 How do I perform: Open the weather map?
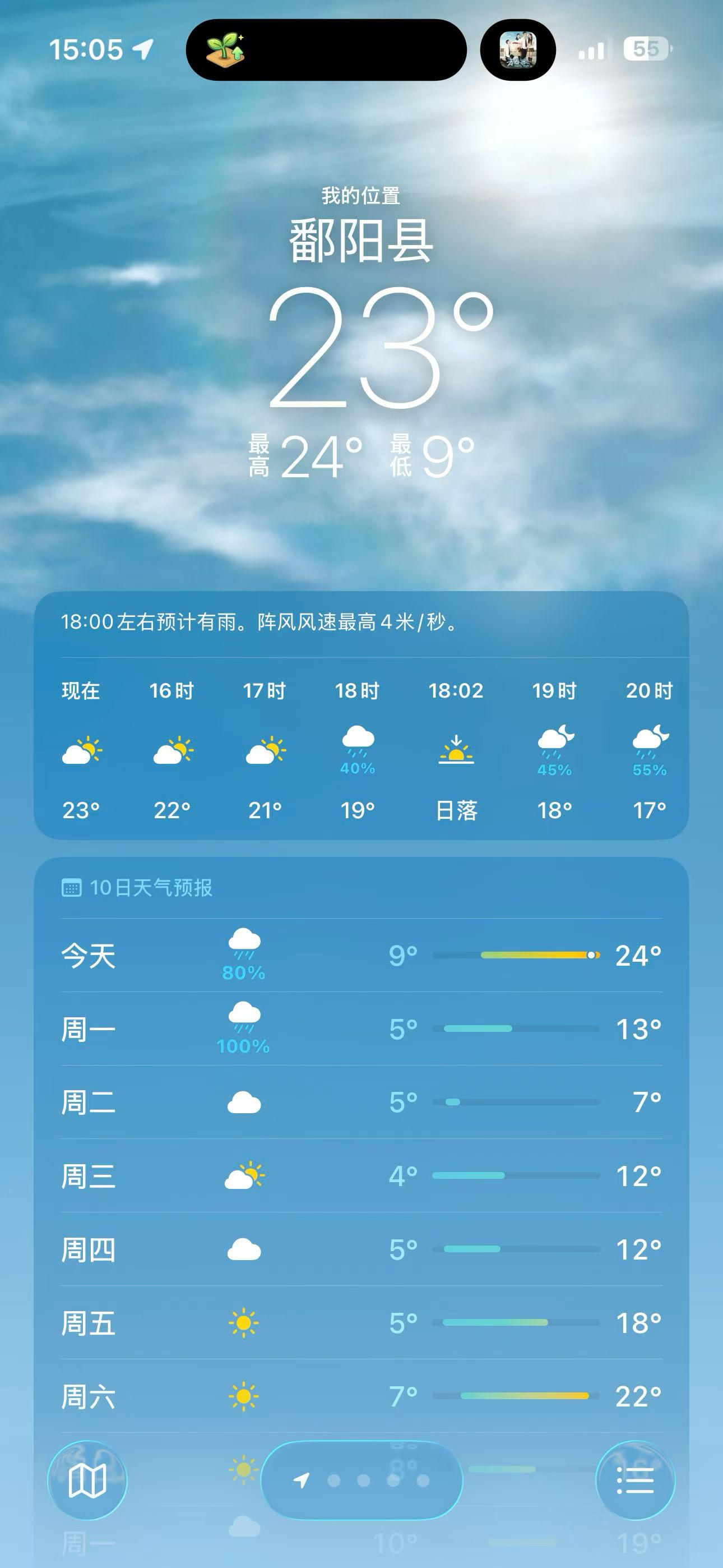pos(87,1481)
